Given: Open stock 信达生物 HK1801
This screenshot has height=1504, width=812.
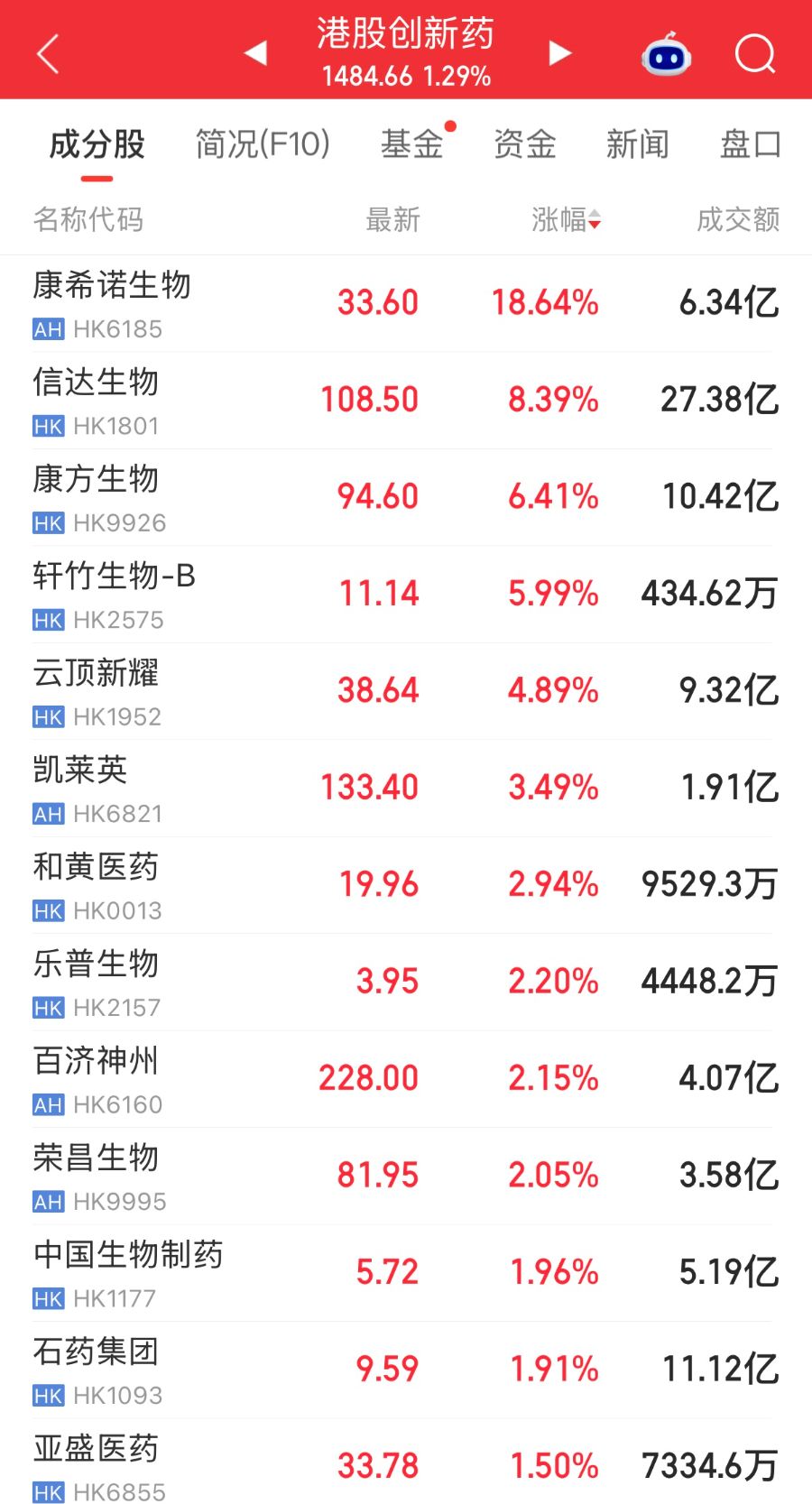Looking at the screenshot, I should click(x=406, y=401).
